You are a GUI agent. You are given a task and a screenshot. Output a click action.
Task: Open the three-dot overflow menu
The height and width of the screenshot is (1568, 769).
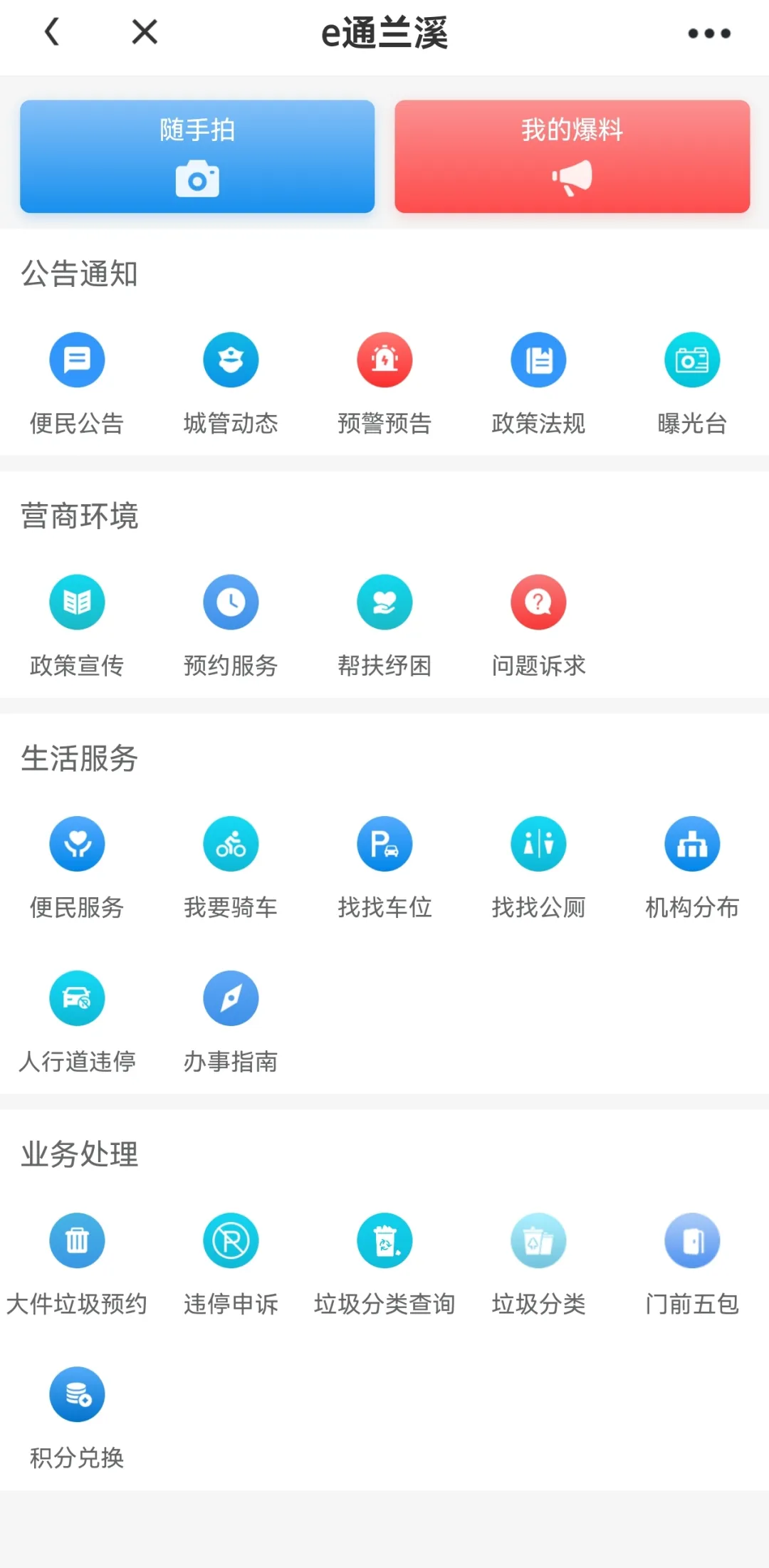708,33
